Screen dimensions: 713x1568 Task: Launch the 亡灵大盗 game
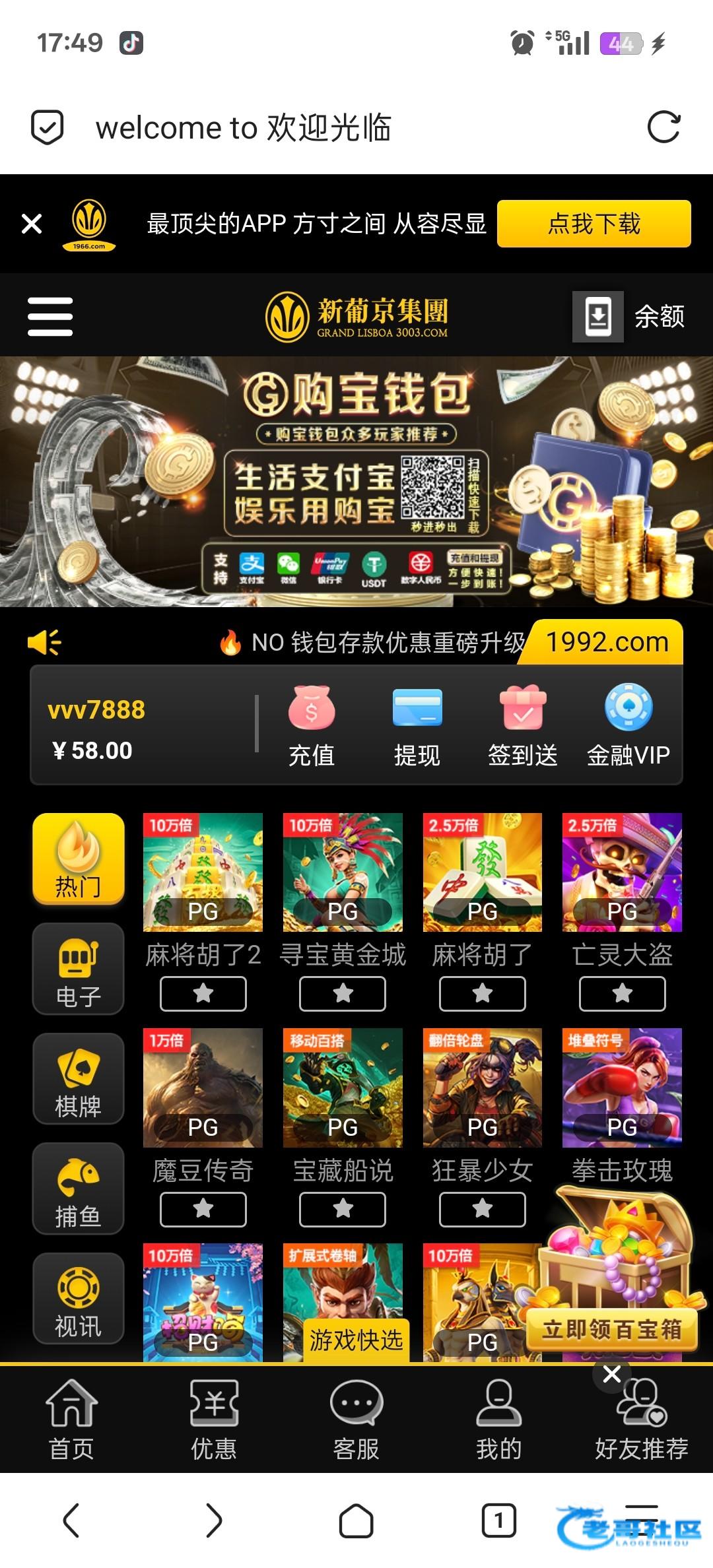click(x=622, y=872)
